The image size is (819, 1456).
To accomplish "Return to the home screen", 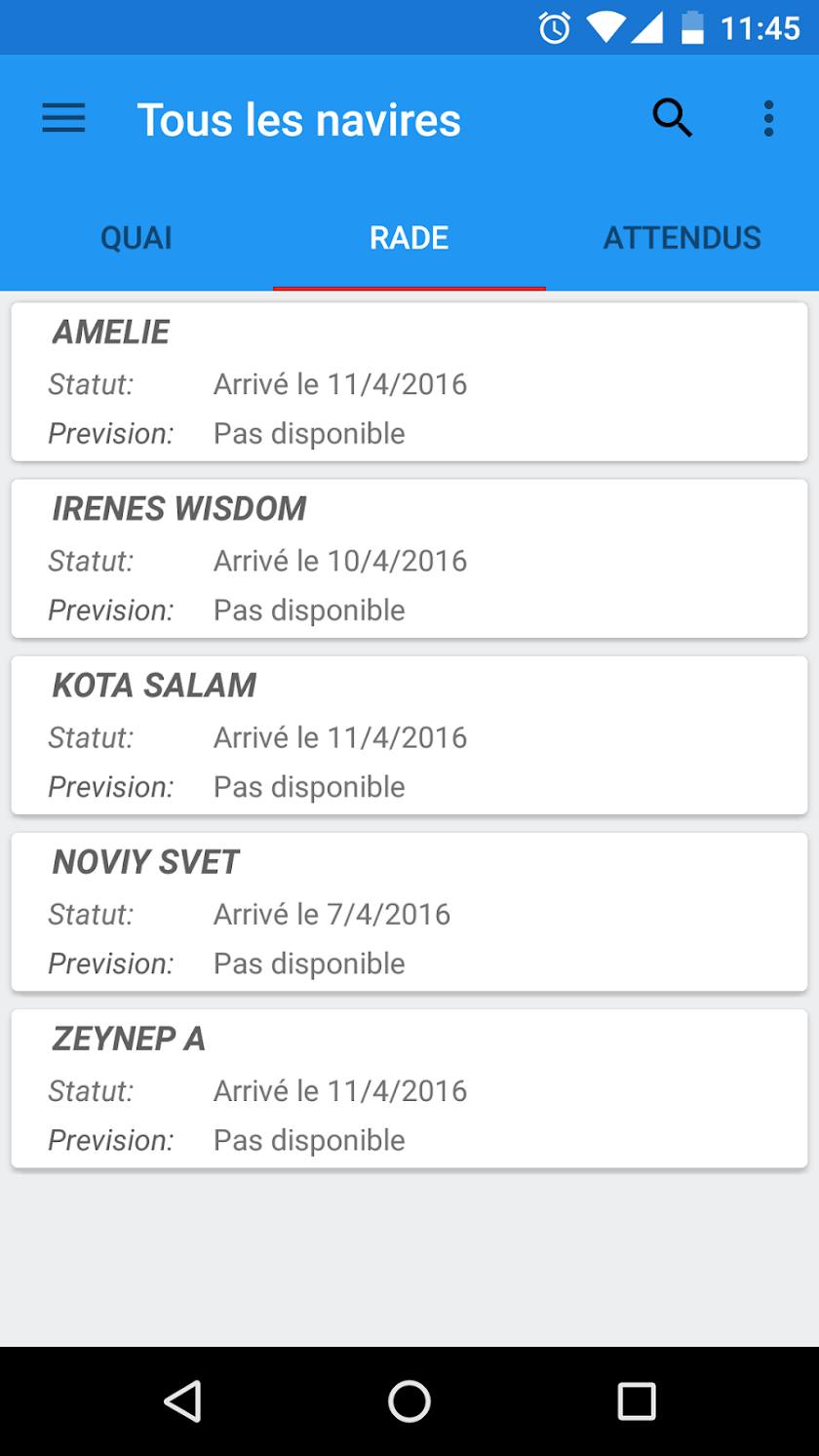I will click(x=409, y=1401).
